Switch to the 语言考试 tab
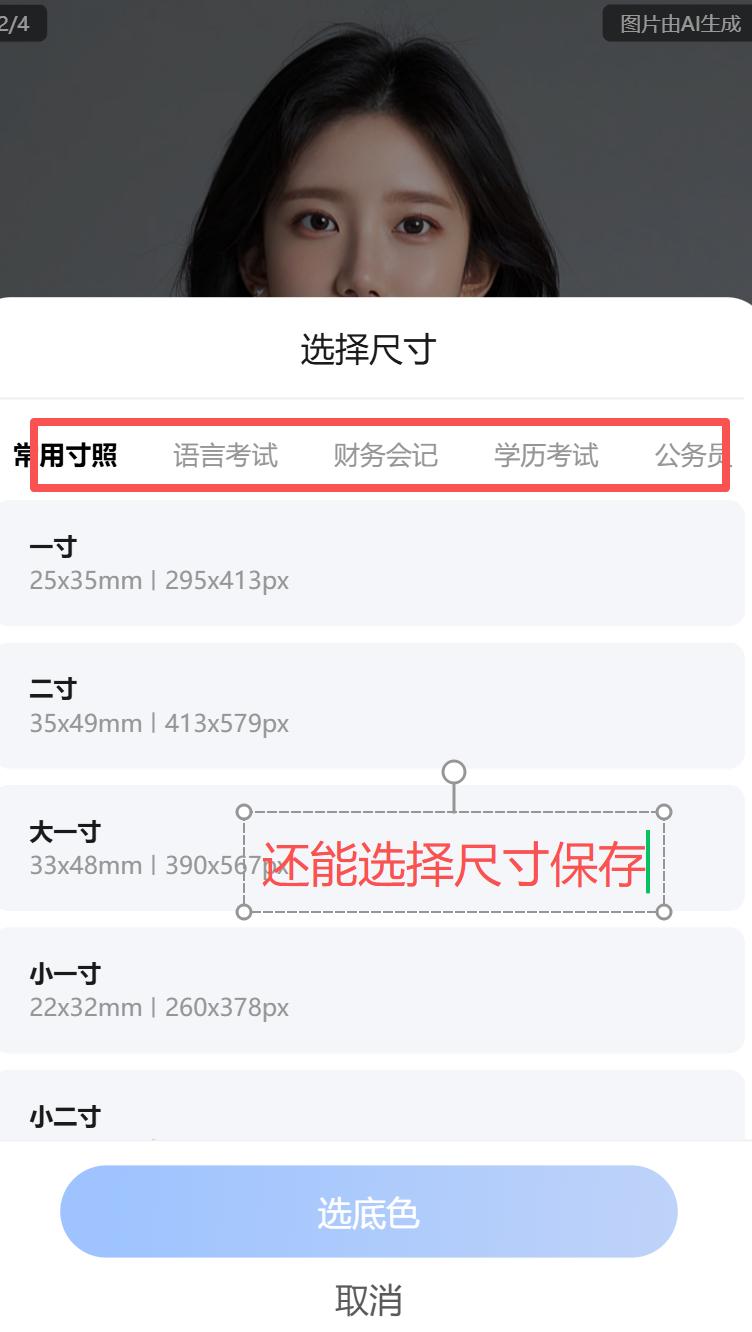 pos(225,456)
